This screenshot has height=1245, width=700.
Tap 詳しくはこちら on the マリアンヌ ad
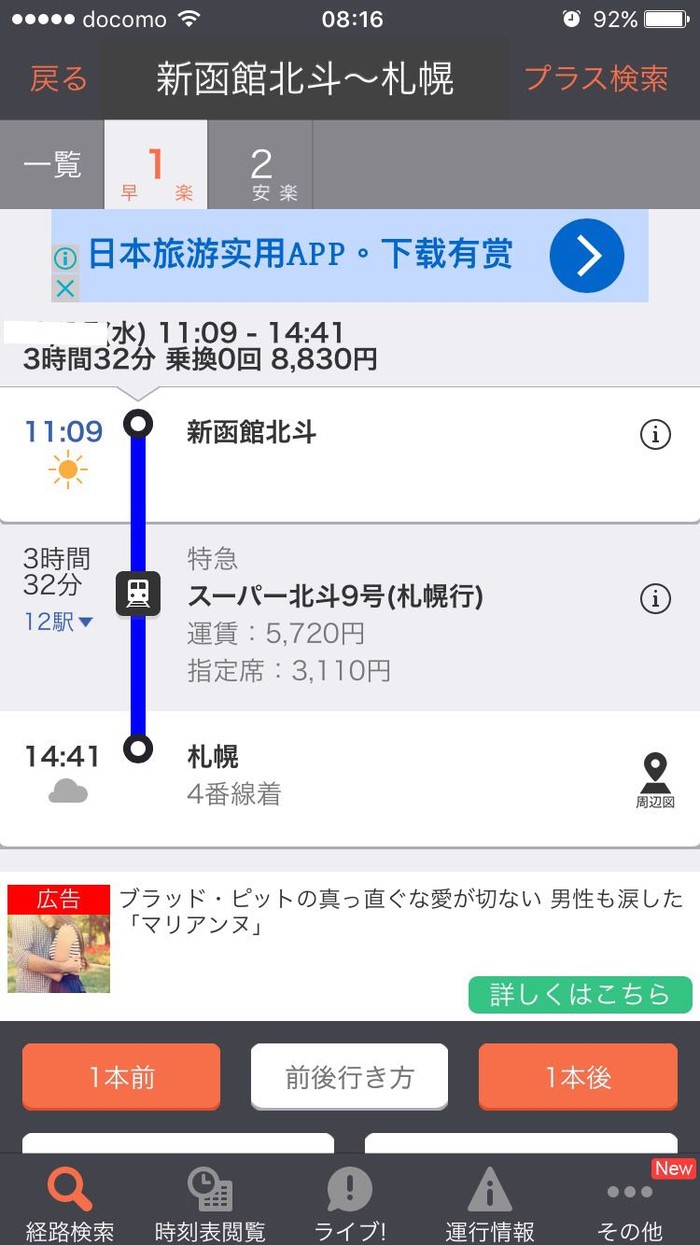coord(580,994)
